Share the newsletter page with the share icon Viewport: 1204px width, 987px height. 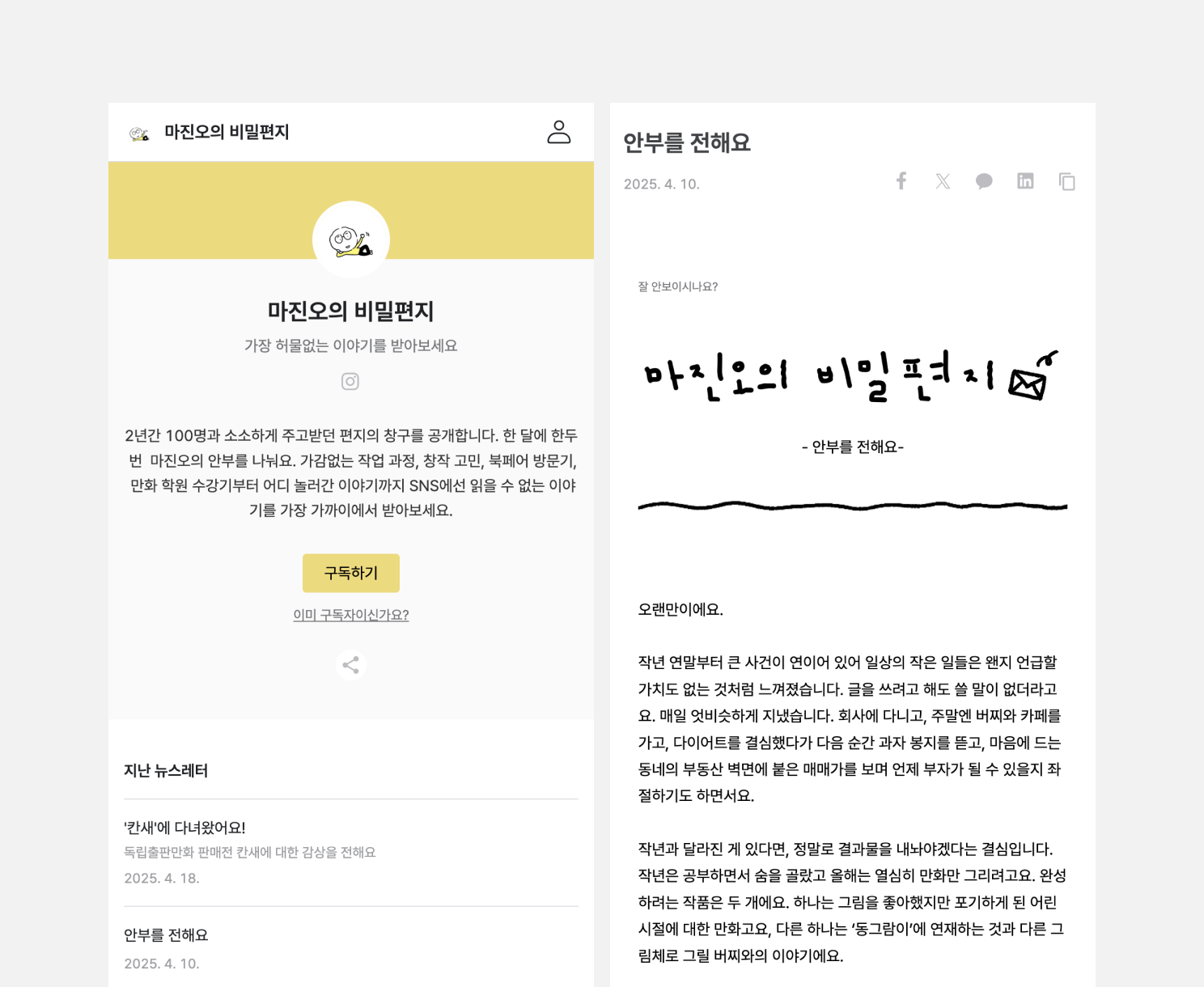click(350, 665)
